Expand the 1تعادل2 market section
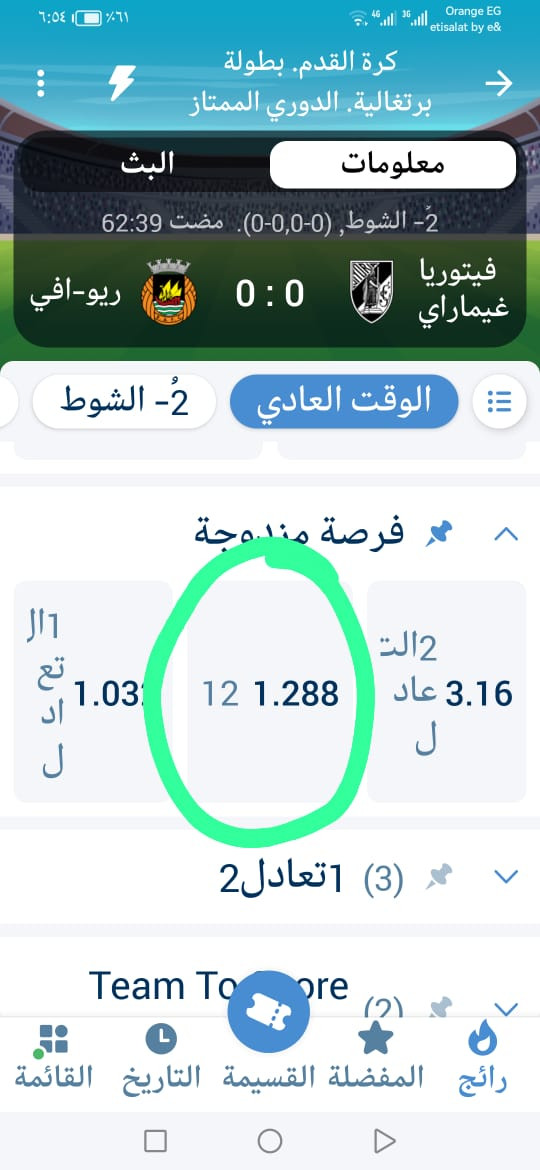 click(506, 877)
